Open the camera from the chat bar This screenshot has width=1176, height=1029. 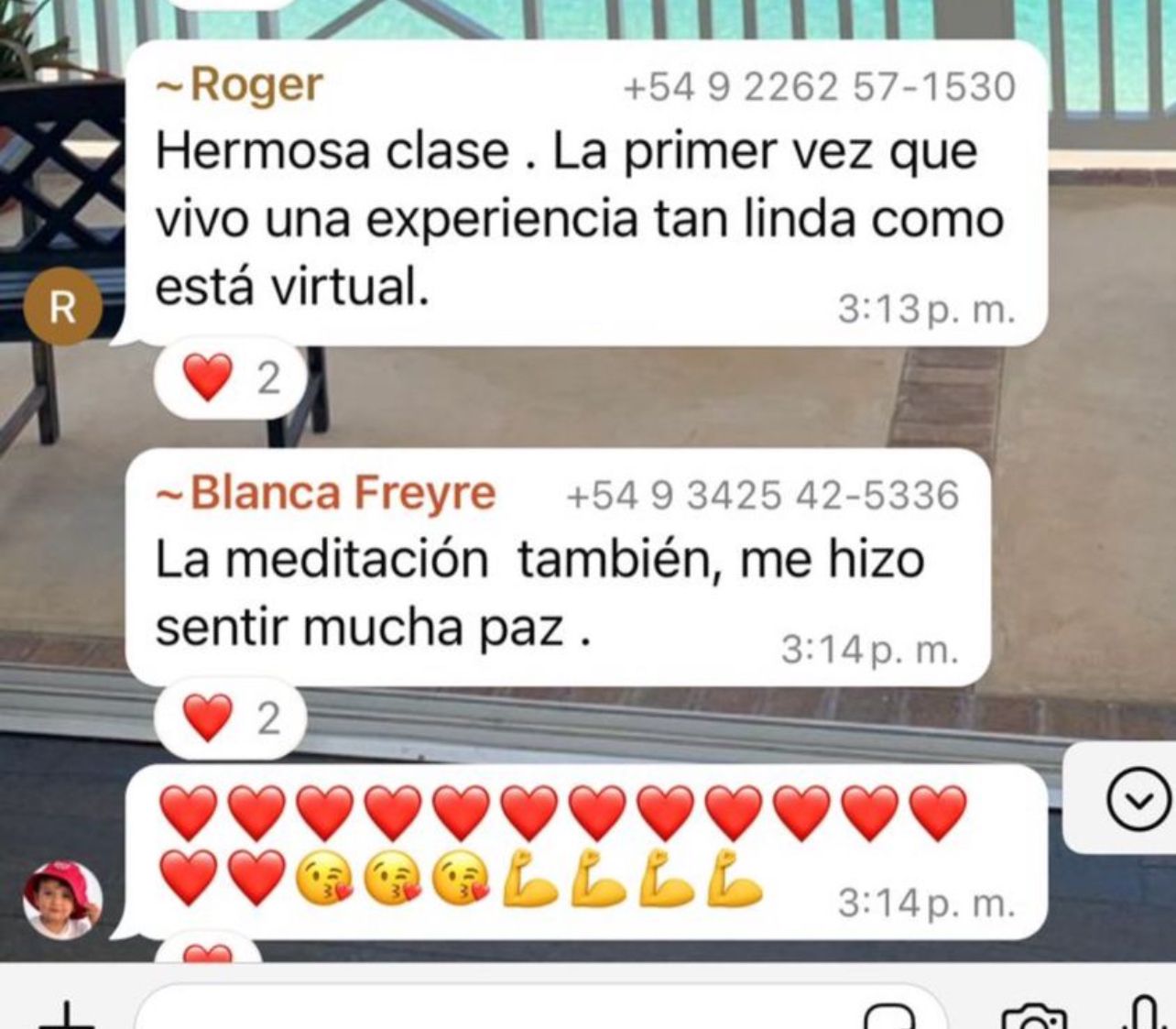pos(1035,1017)
